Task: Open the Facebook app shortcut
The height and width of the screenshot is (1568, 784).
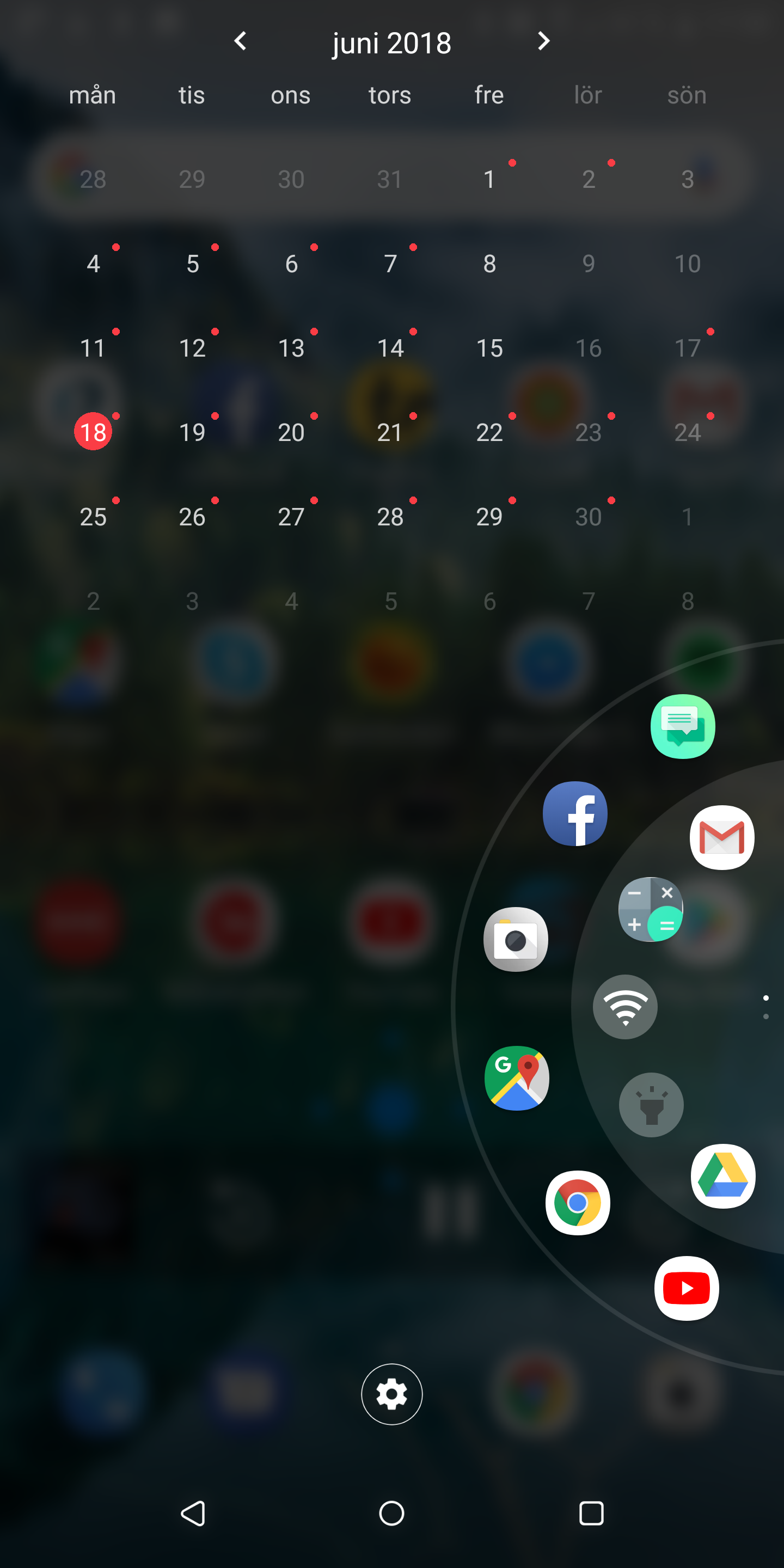Action: (x=575, y=814)
